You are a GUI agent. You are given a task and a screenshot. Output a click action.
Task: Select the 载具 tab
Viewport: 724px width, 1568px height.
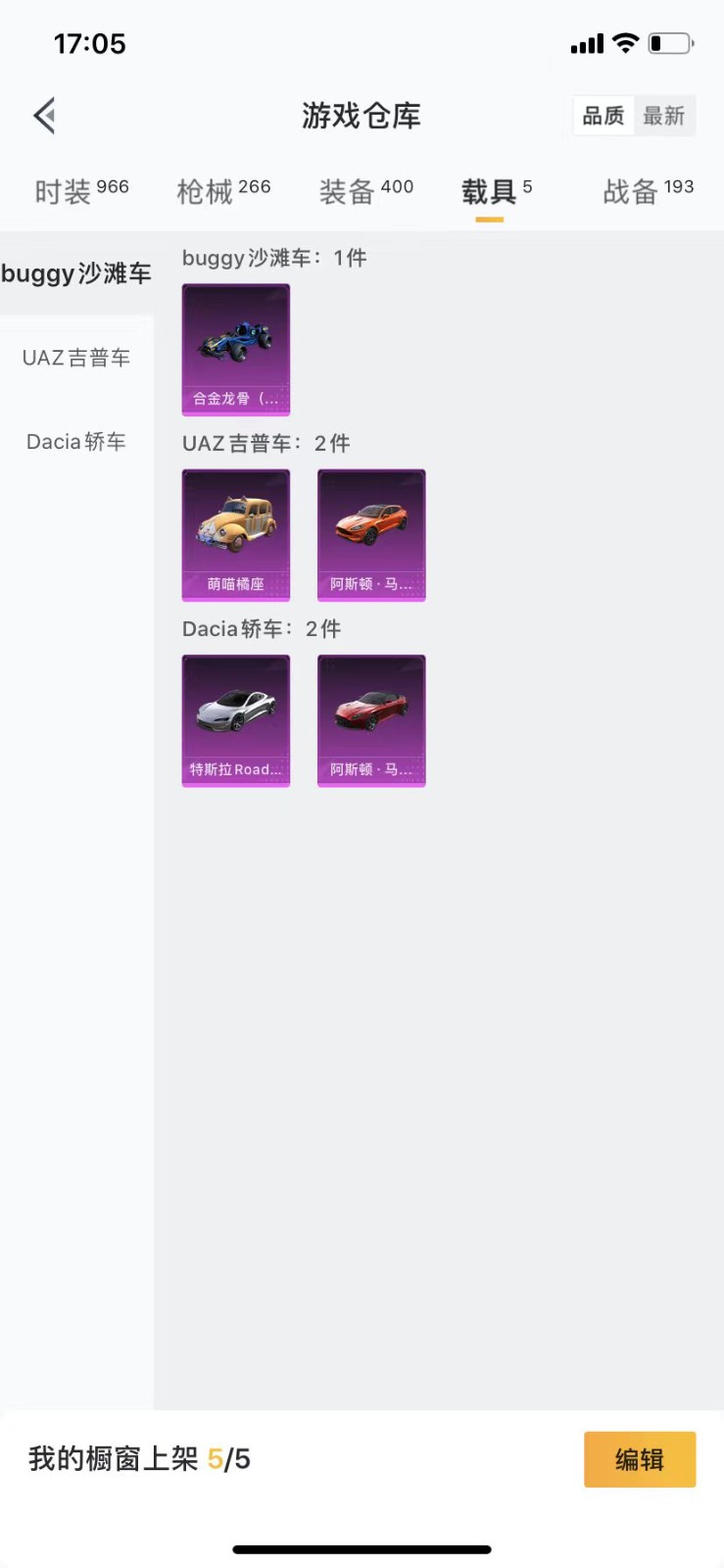point(496,190)
